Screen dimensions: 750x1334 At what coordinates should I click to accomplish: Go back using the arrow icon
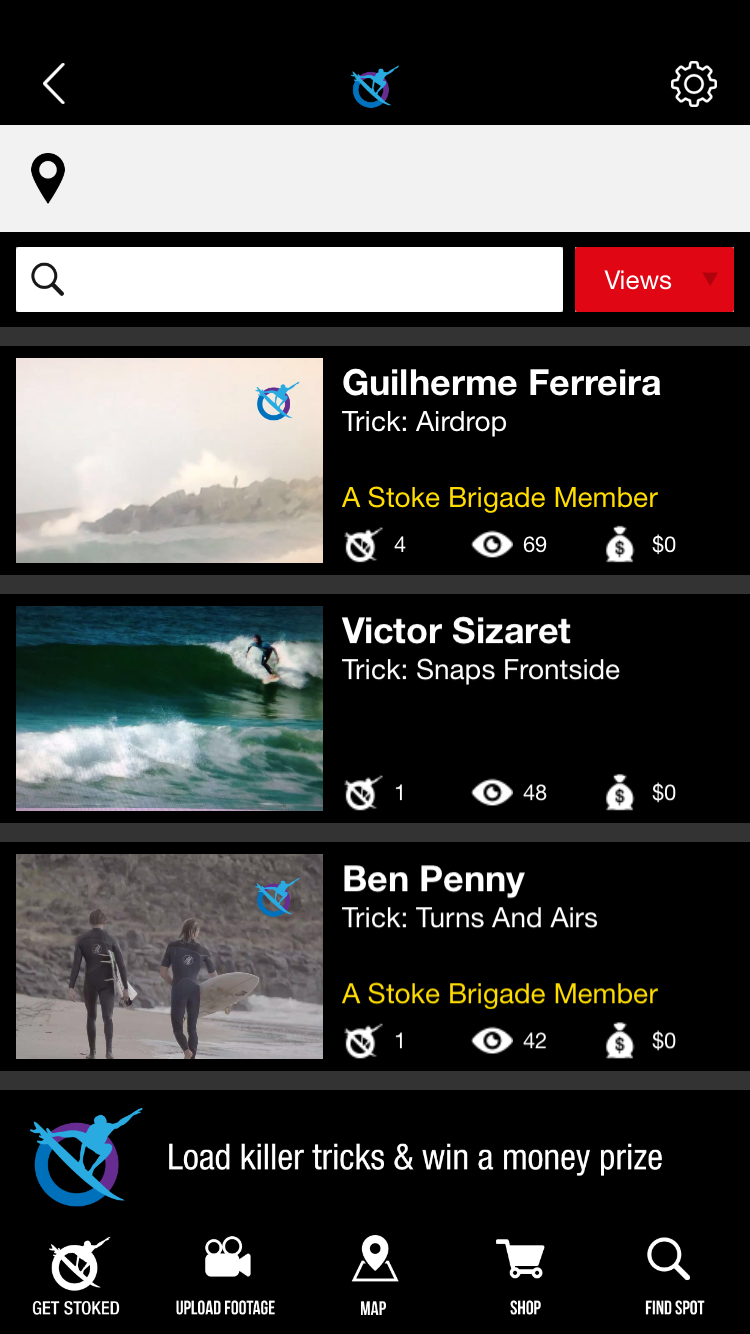click(x=54, y=84)
